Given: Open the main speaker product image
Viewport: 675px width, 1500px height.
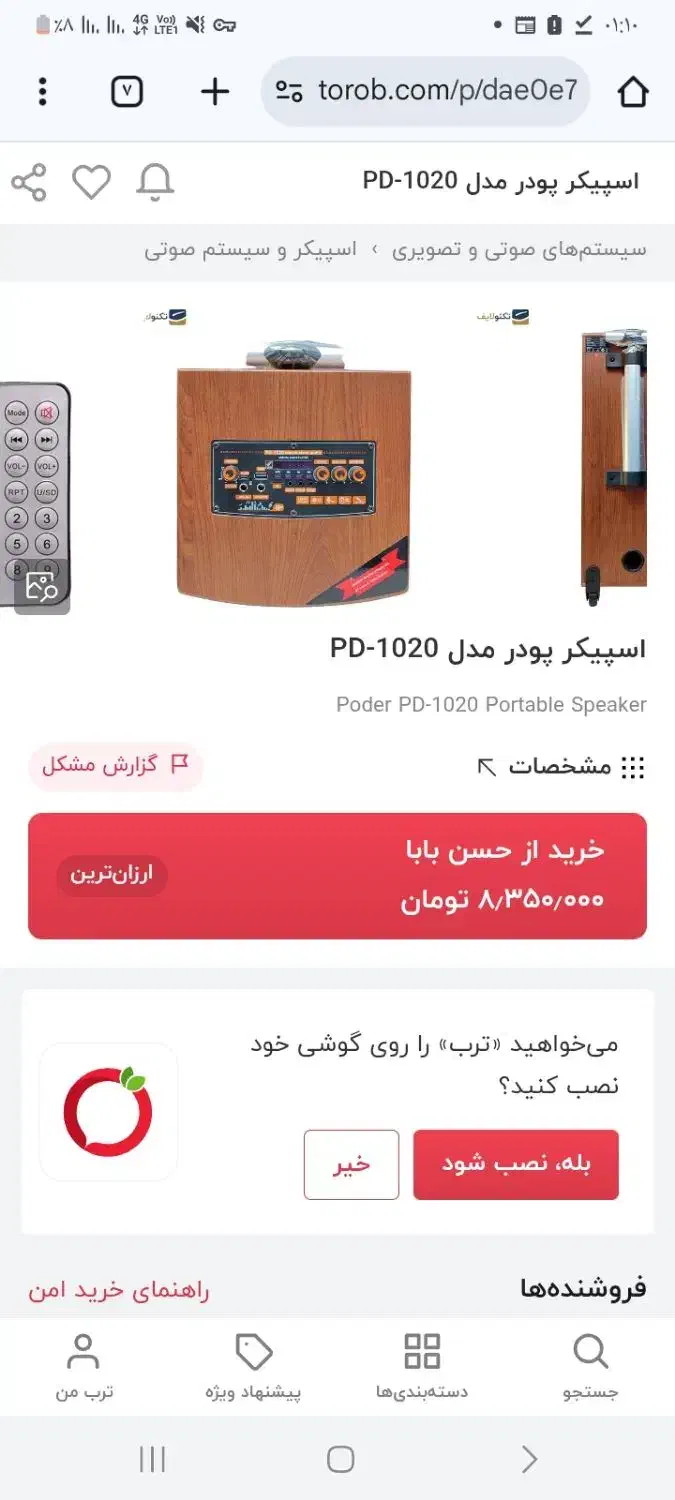Looking at the screenshot, I should (x=295, y=472).
